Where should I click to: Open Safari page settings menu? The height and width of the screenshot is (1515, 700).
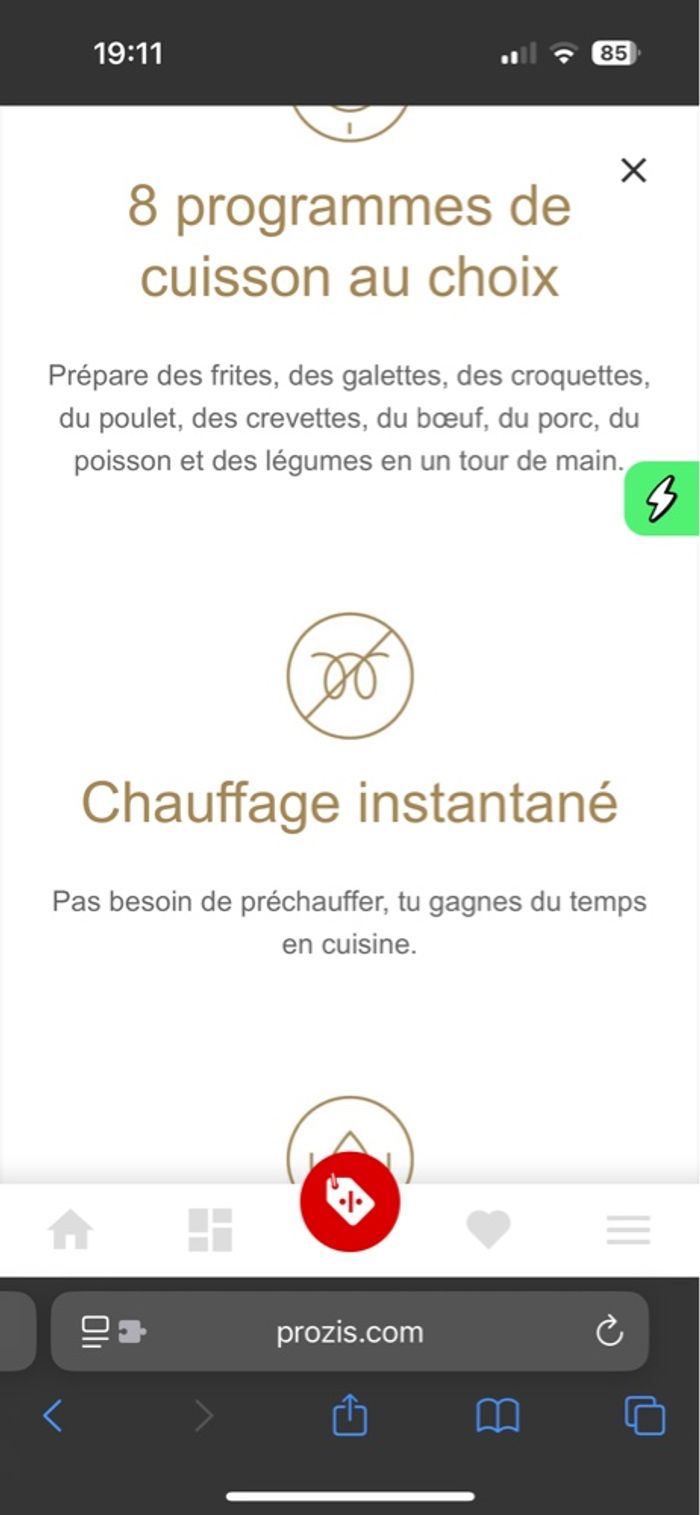click(x=113, y=1332)
